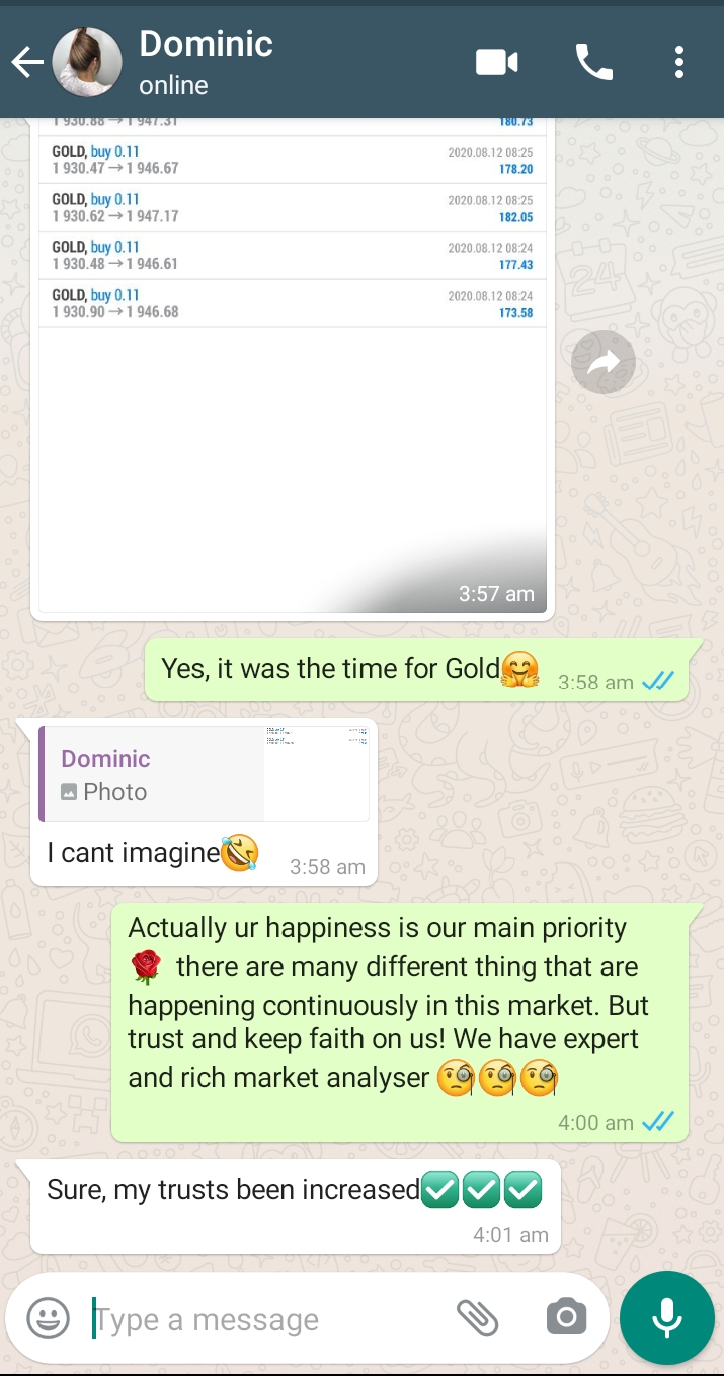Start a video call with Dominic

pos(496,63)
